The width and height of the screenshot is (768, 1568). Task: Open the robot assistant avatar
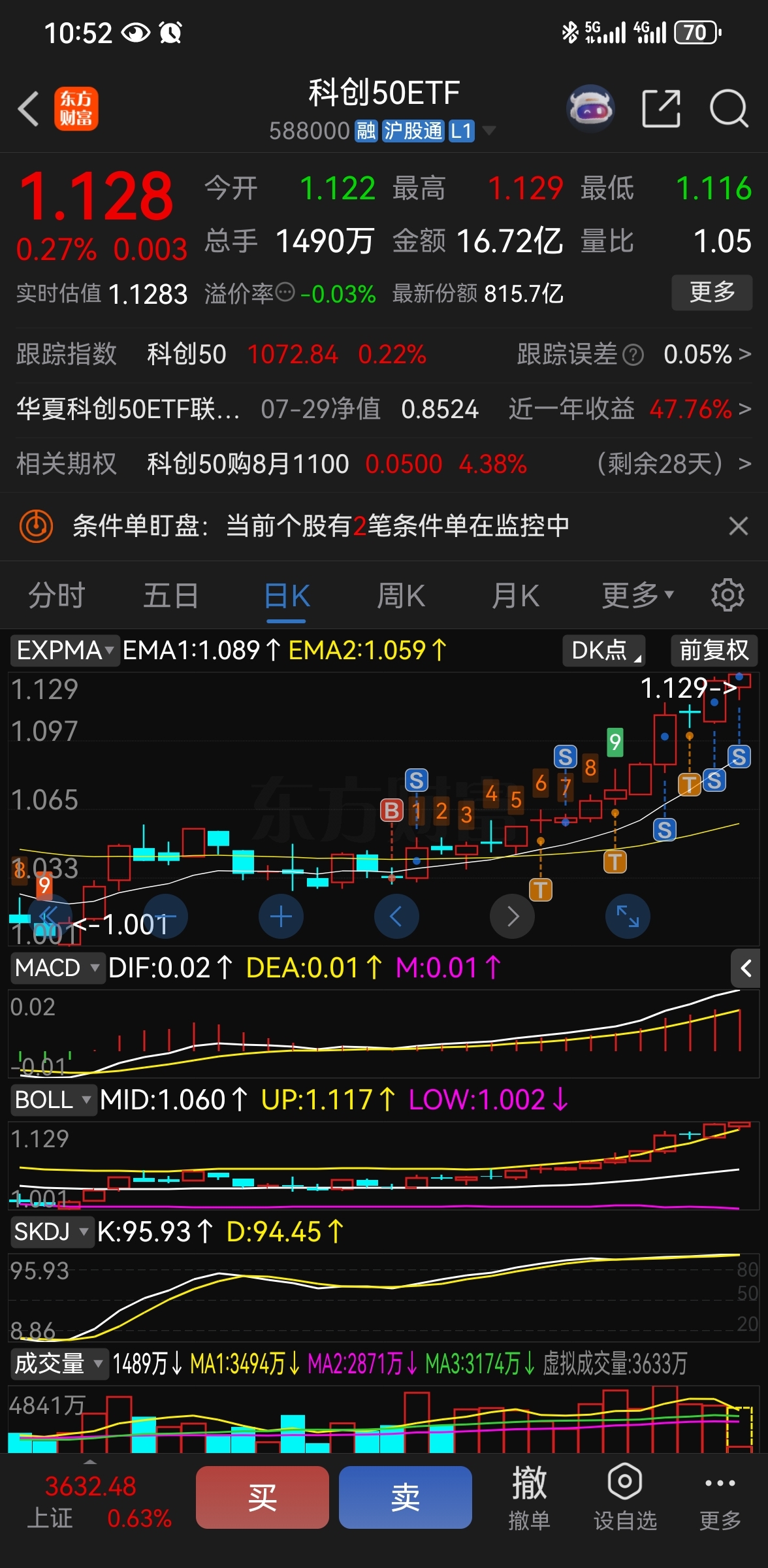pos(591,108)
